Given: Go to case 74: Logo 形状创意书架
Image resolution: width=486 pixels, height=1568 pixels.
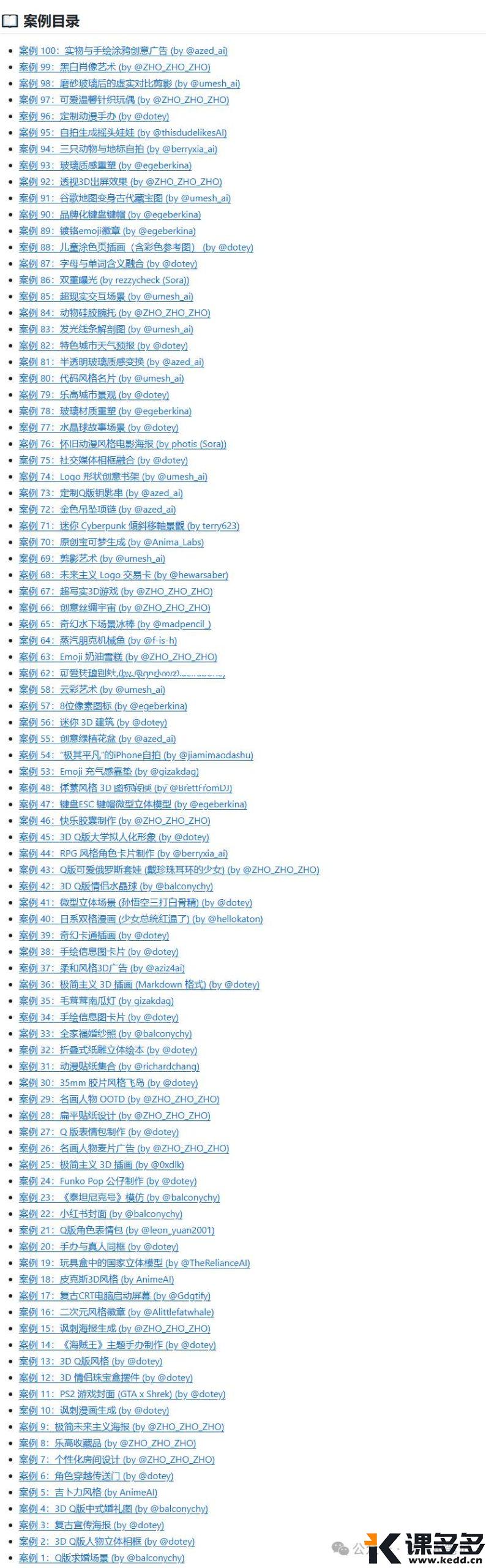Looking at the screenshot, I should tap(113, 477).
